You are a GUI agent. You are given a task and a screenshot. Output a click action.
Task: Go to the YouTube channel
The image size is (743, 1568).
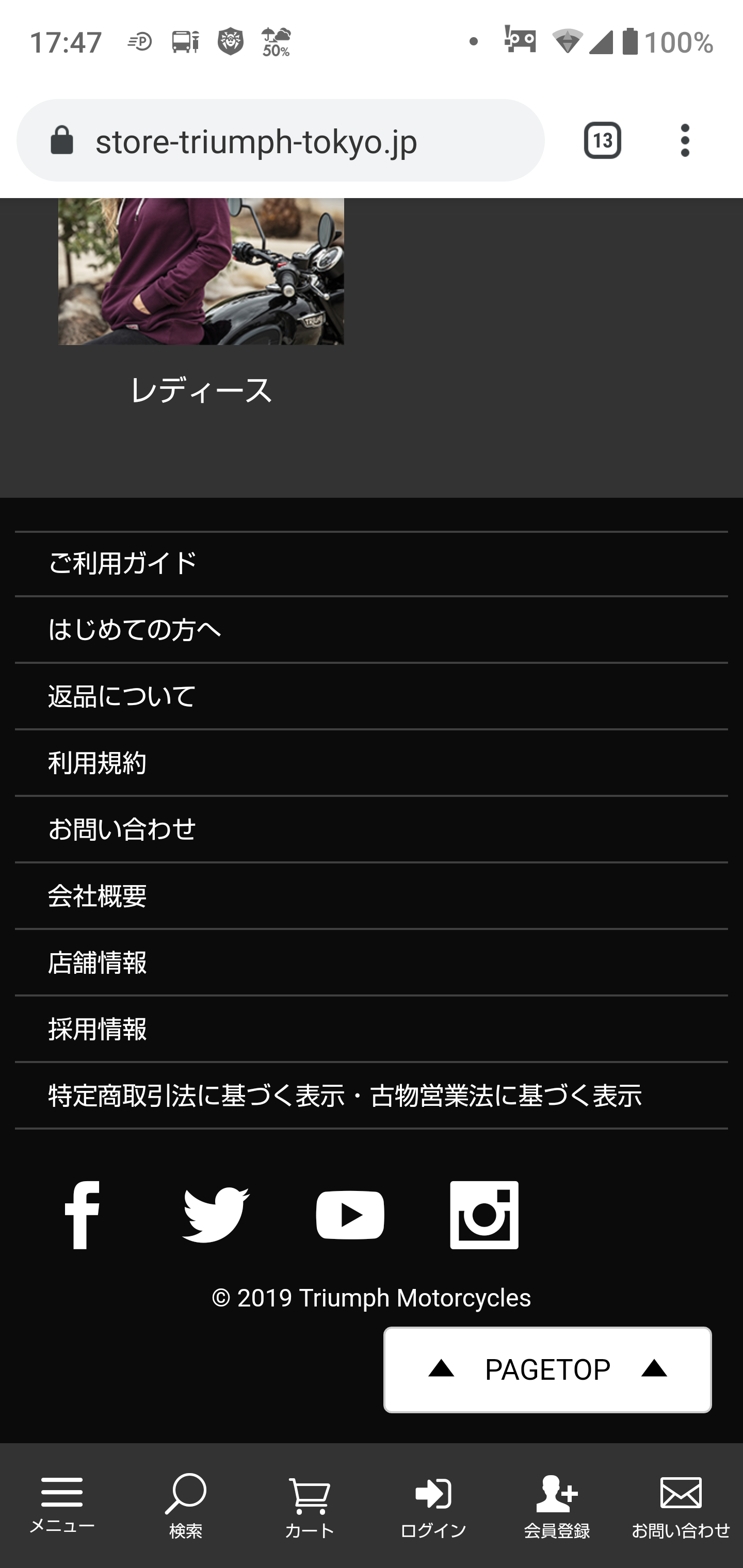[x=350, y=1215]
